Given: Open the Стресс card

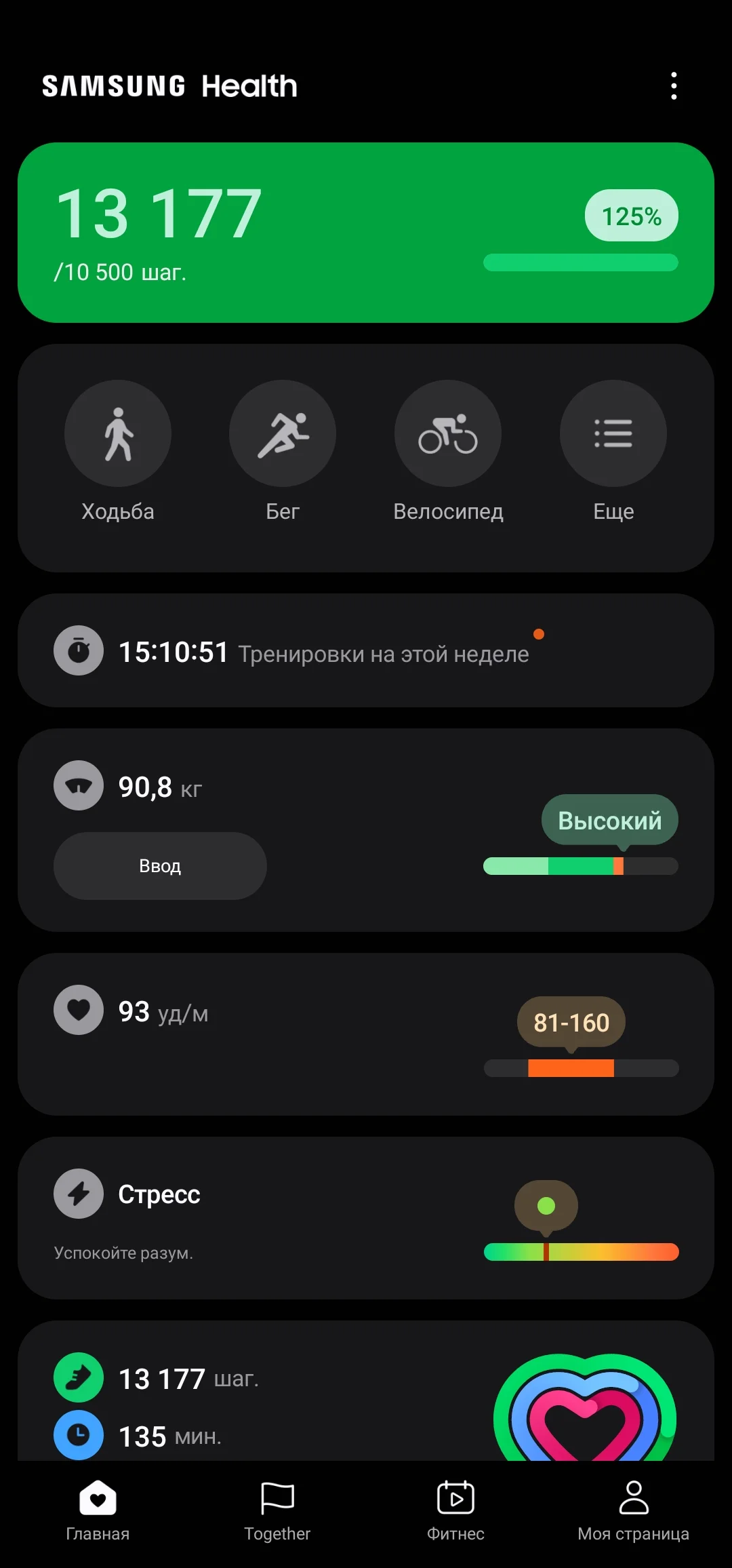Looking at the screenshot, I should (x=366, y=1217).
